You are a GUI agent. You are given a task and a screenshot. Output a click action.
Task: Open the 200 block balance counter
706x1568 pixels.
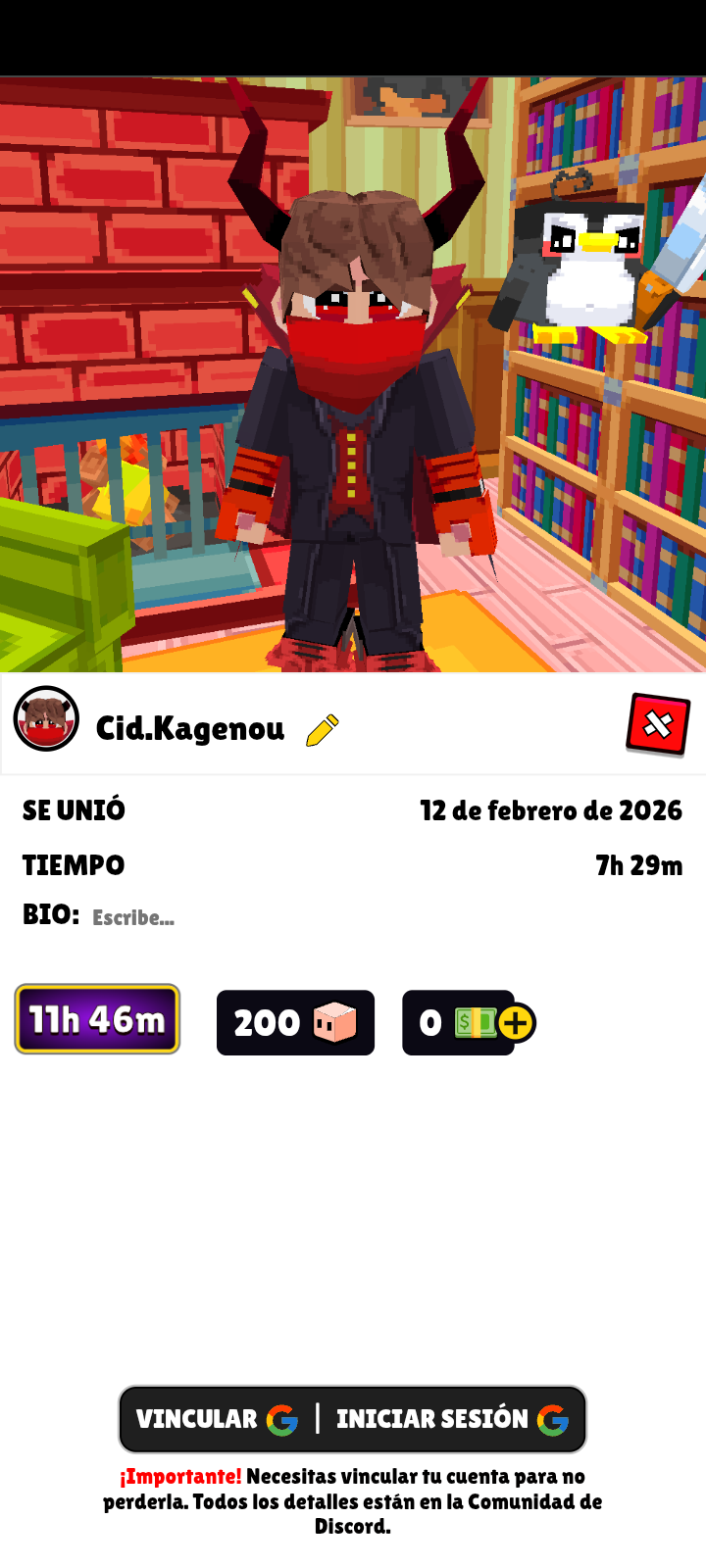coord(294,1022)
